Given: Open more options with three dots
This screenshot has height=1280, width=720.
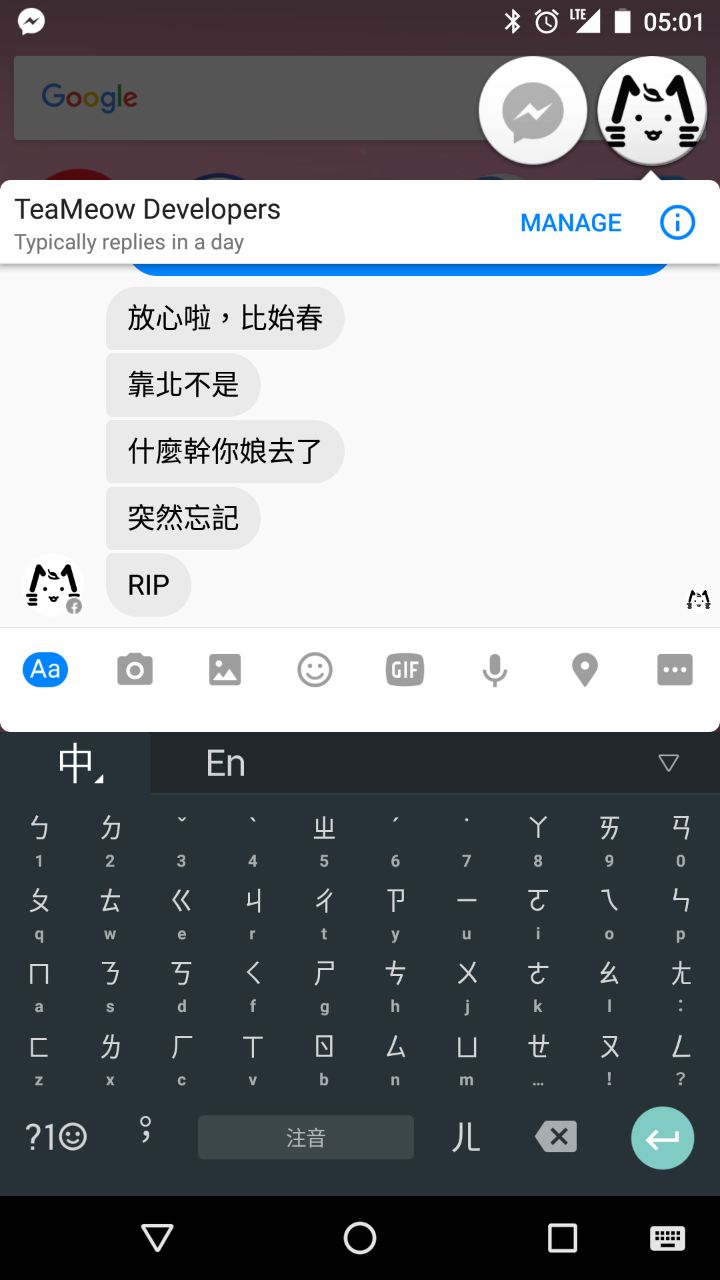Looking at the screenshot, I should click(675, 669).
